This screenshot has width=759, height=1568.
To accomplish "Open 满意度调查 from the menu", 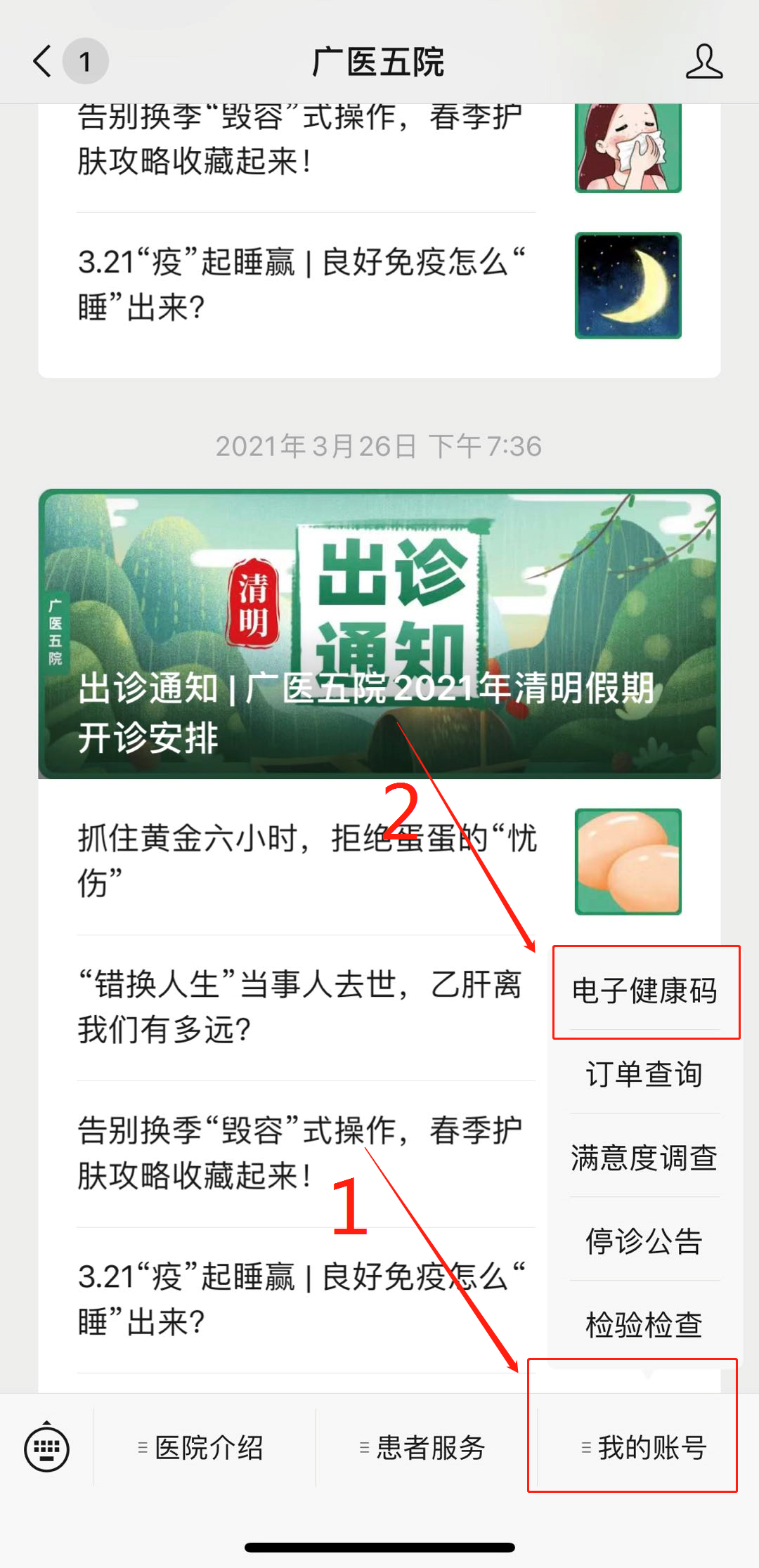I will (644, 1158).
